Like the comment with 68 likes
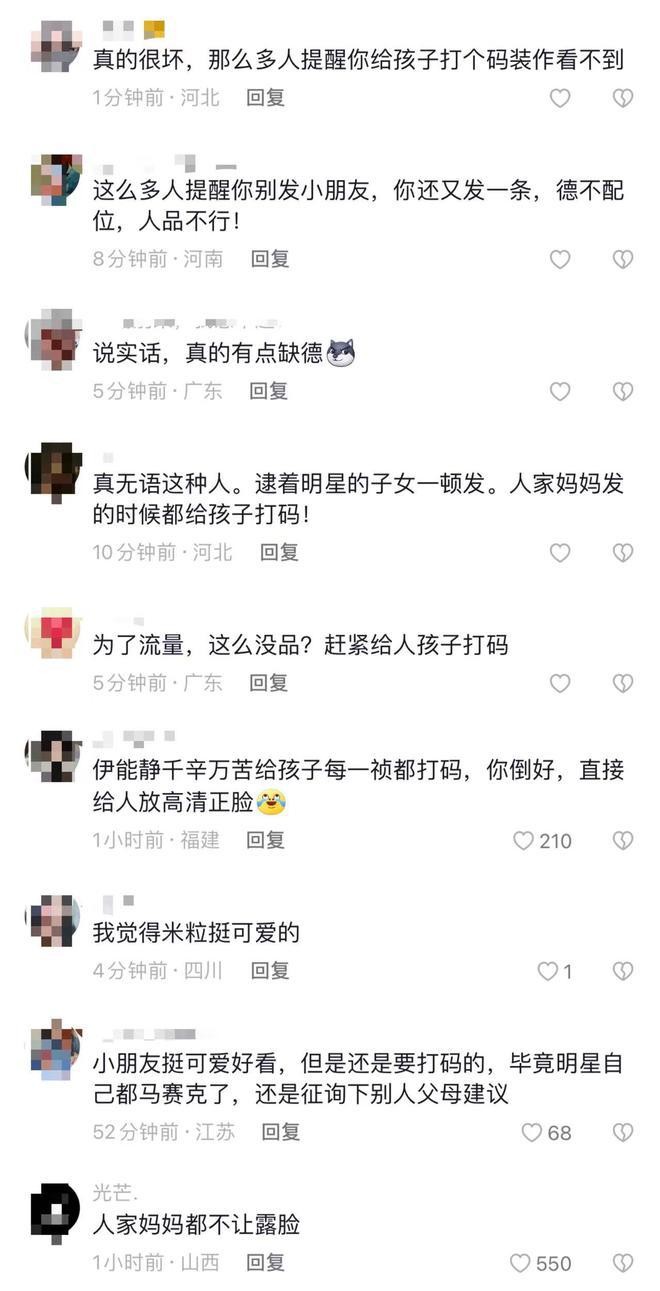Viewport: 660px width, 1291px height. click(x=532, y=1133)
